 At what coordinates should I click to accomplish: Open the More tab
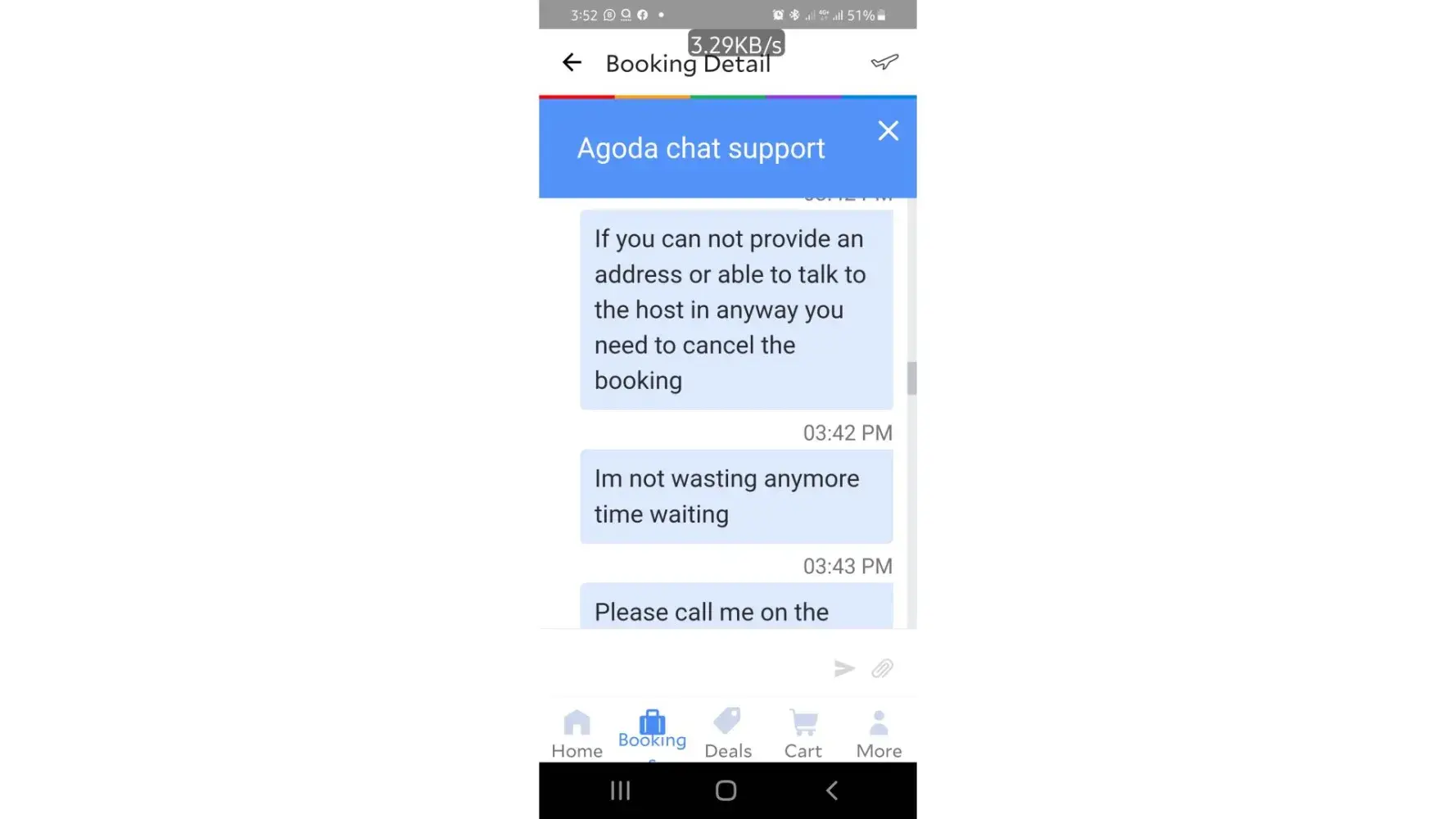[879, 733]
